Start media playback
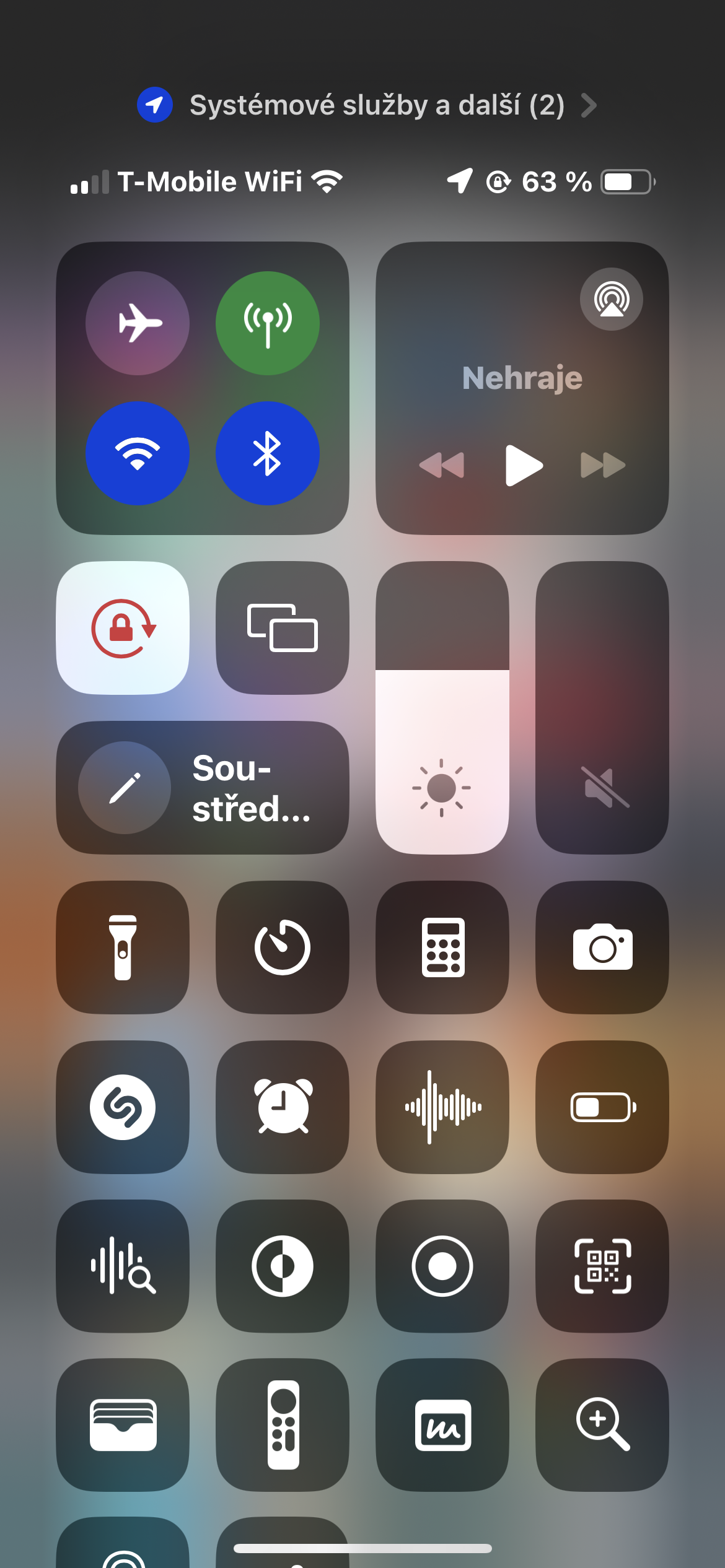Screen dimensions: 725x1568 [x=524, y=465]
